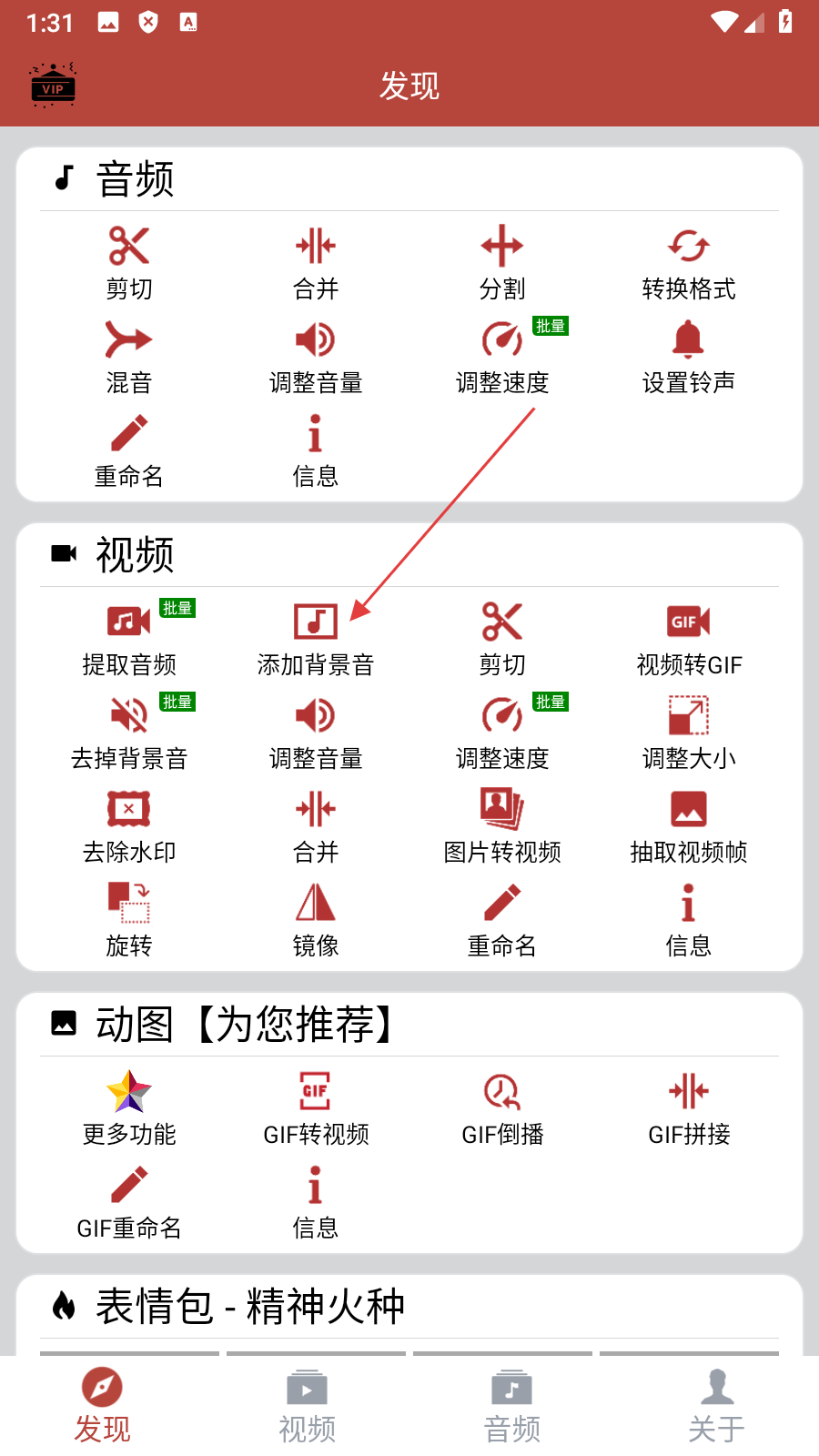Tap 去除水印 to remove watermark
The height and width of the screenshot is (1456, 819).
[x=129, y=826]
